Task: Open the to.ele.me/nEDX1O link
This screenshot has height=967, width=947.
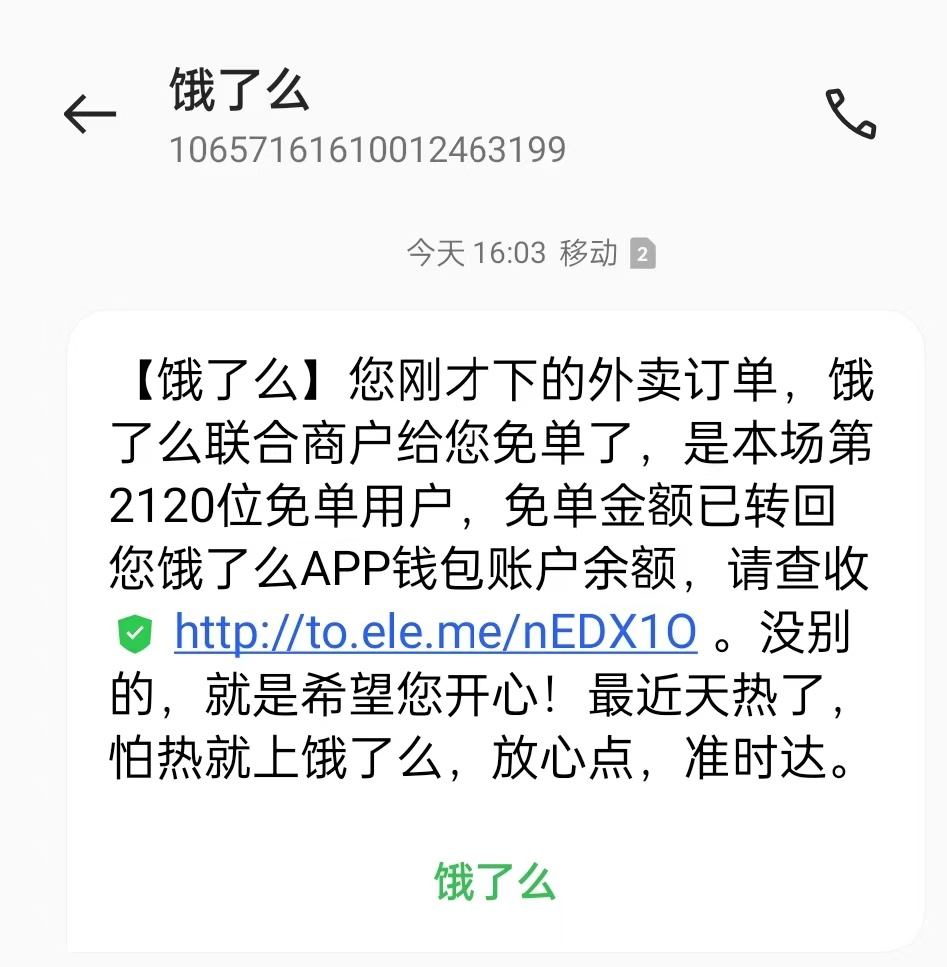Action: 435,631
